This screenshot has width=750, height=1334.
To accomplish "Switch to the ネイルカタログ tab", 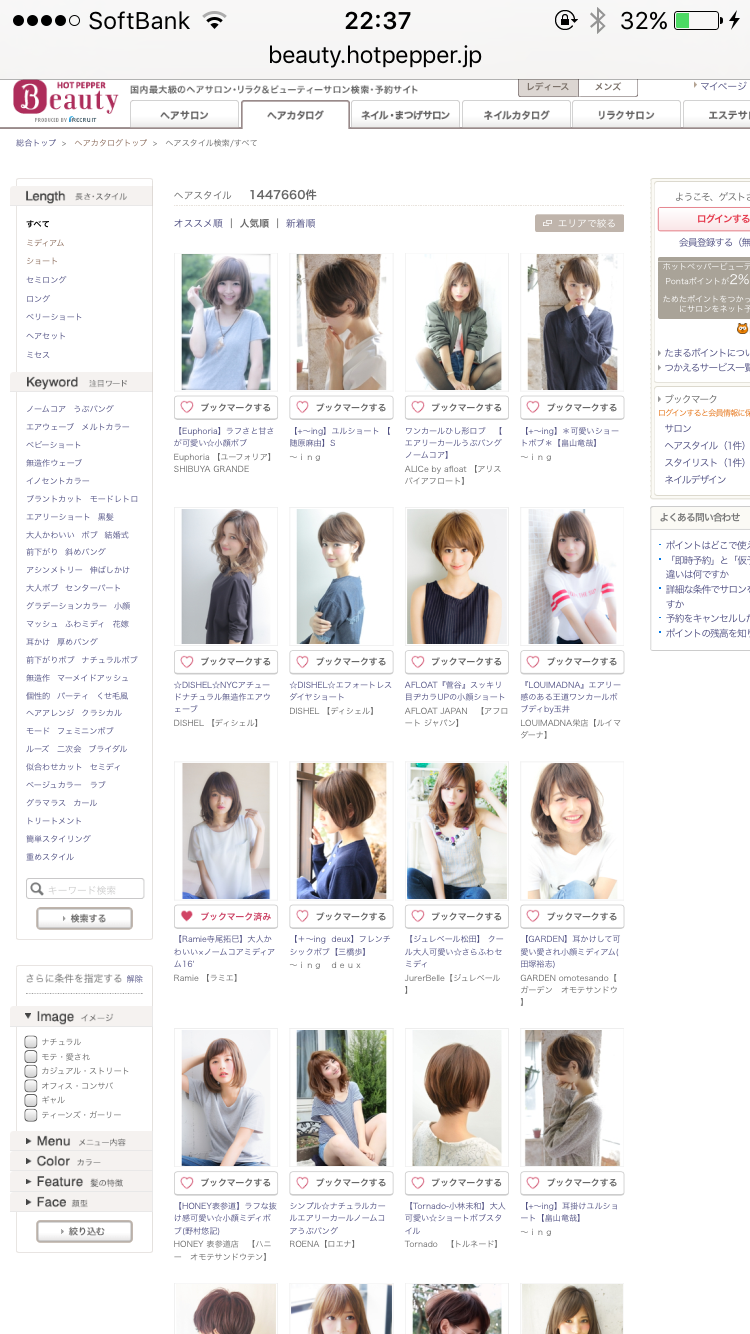I will point(516,115).
